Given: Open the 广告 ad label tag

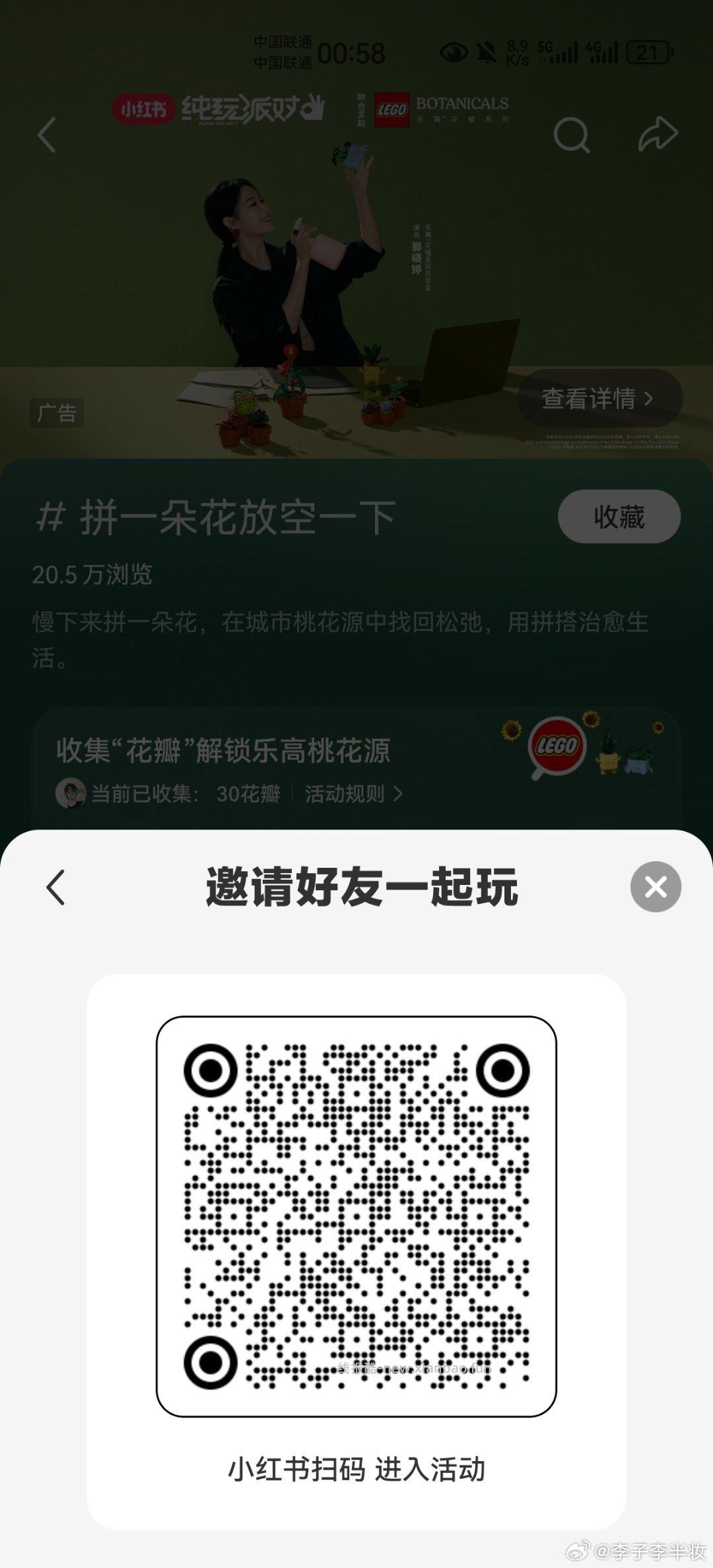Looking at the screenshot, I should coord(55,414).
